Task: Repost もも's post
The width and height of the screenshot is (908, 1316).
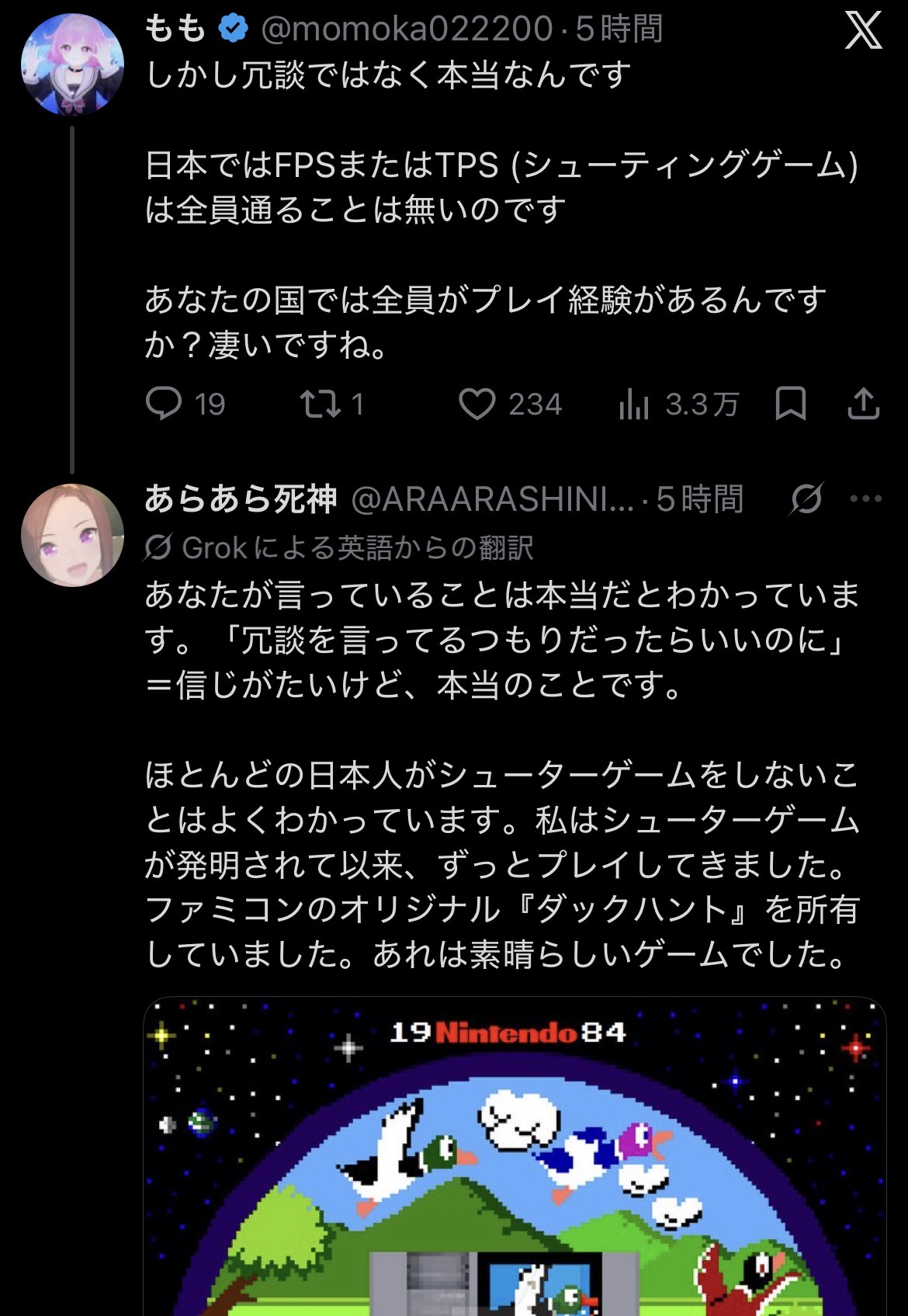Action: click(x=332, y=405)
